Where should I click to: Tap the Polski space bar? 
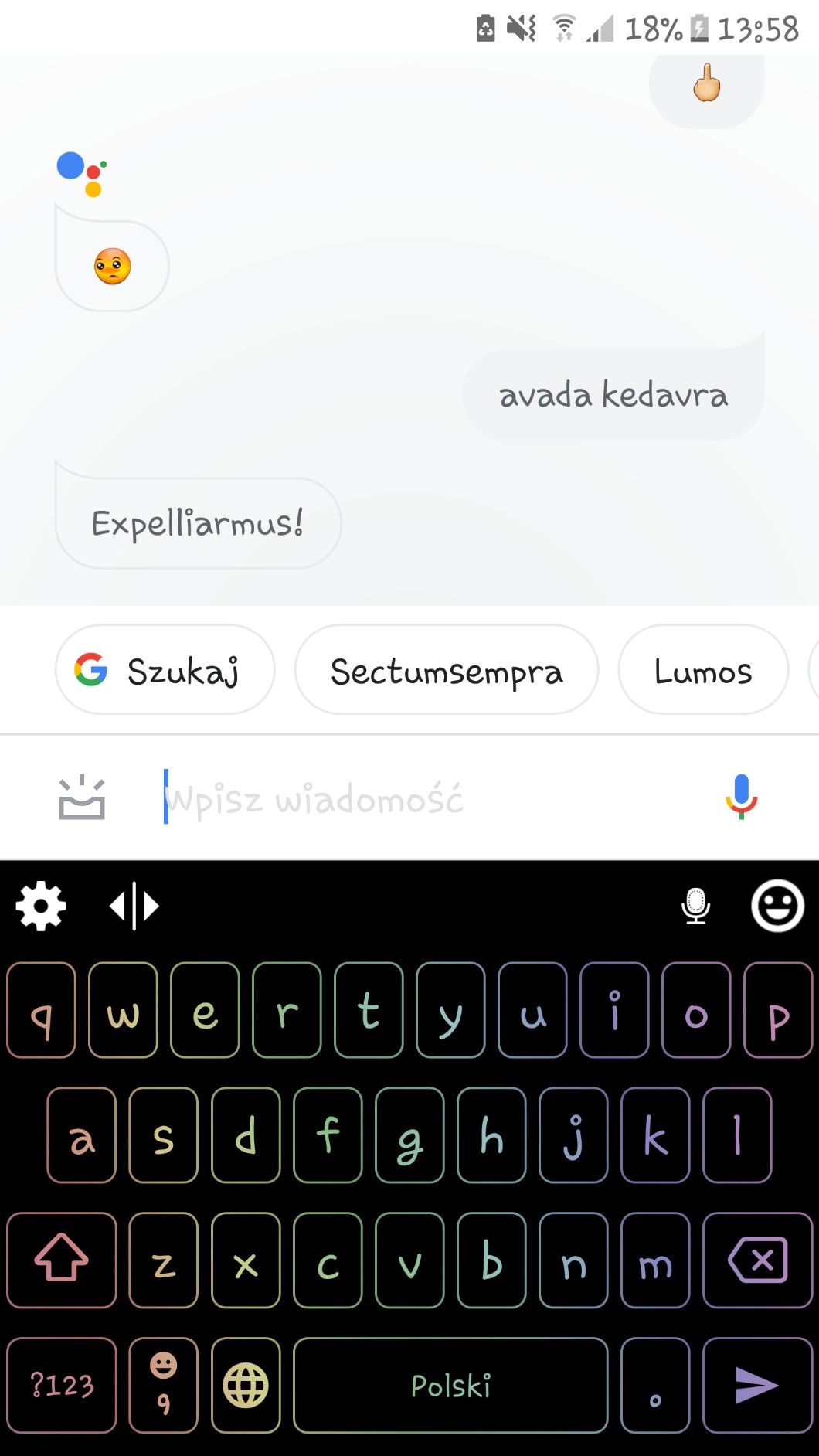pos(450,1385)
